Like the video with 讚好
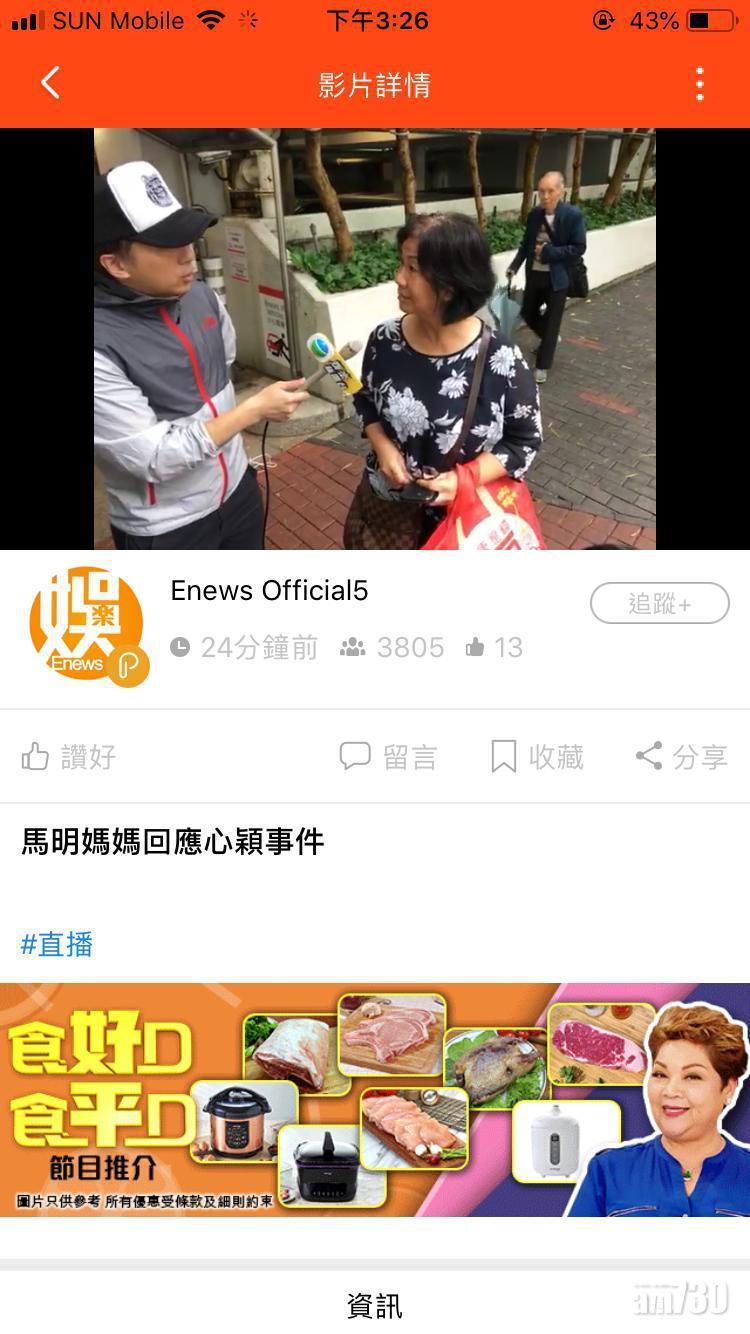 click(x=69, y=757)
